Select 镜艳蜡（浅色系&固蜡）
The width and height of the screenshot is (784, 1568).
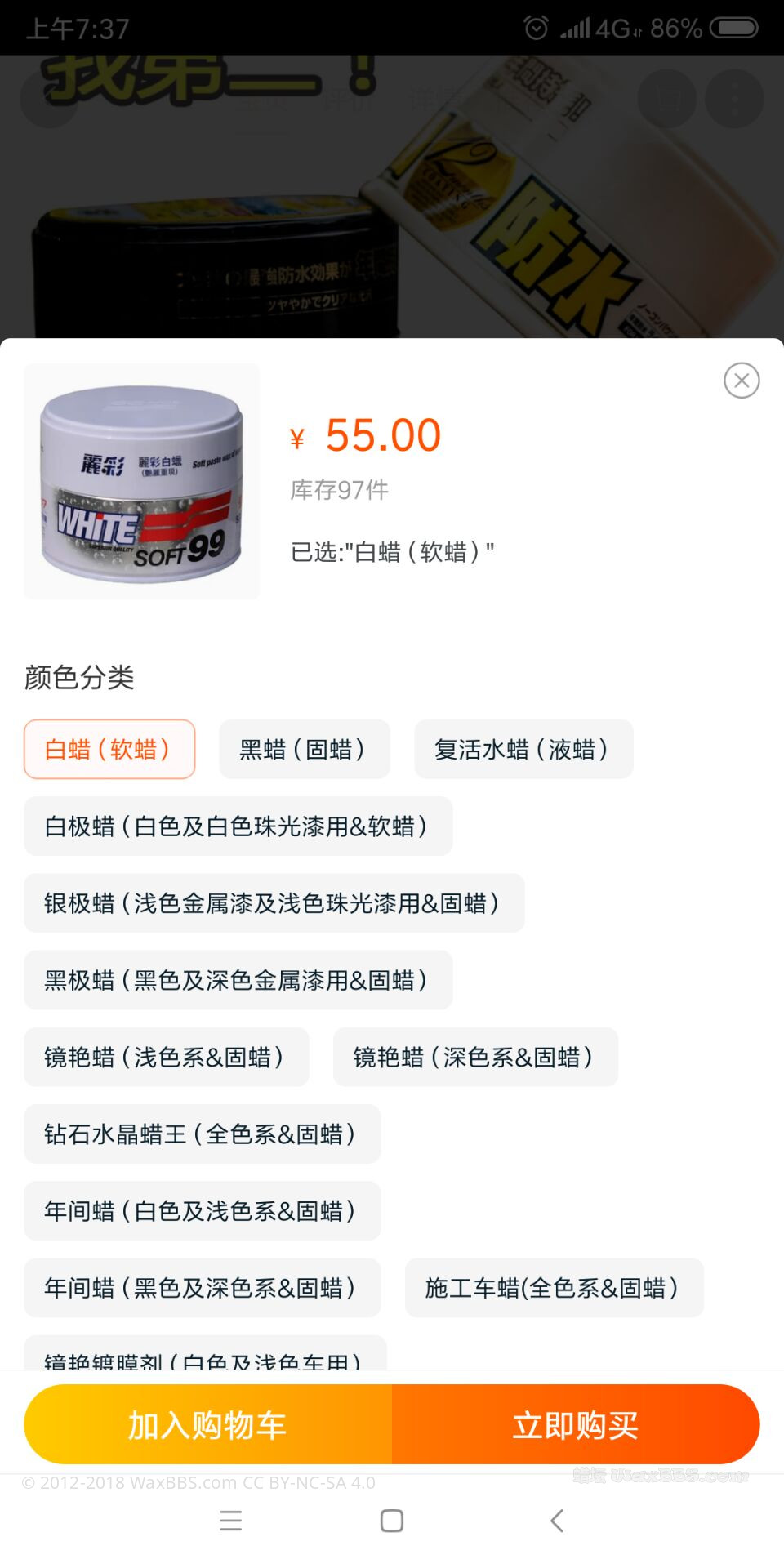[x=166, y=1057]
